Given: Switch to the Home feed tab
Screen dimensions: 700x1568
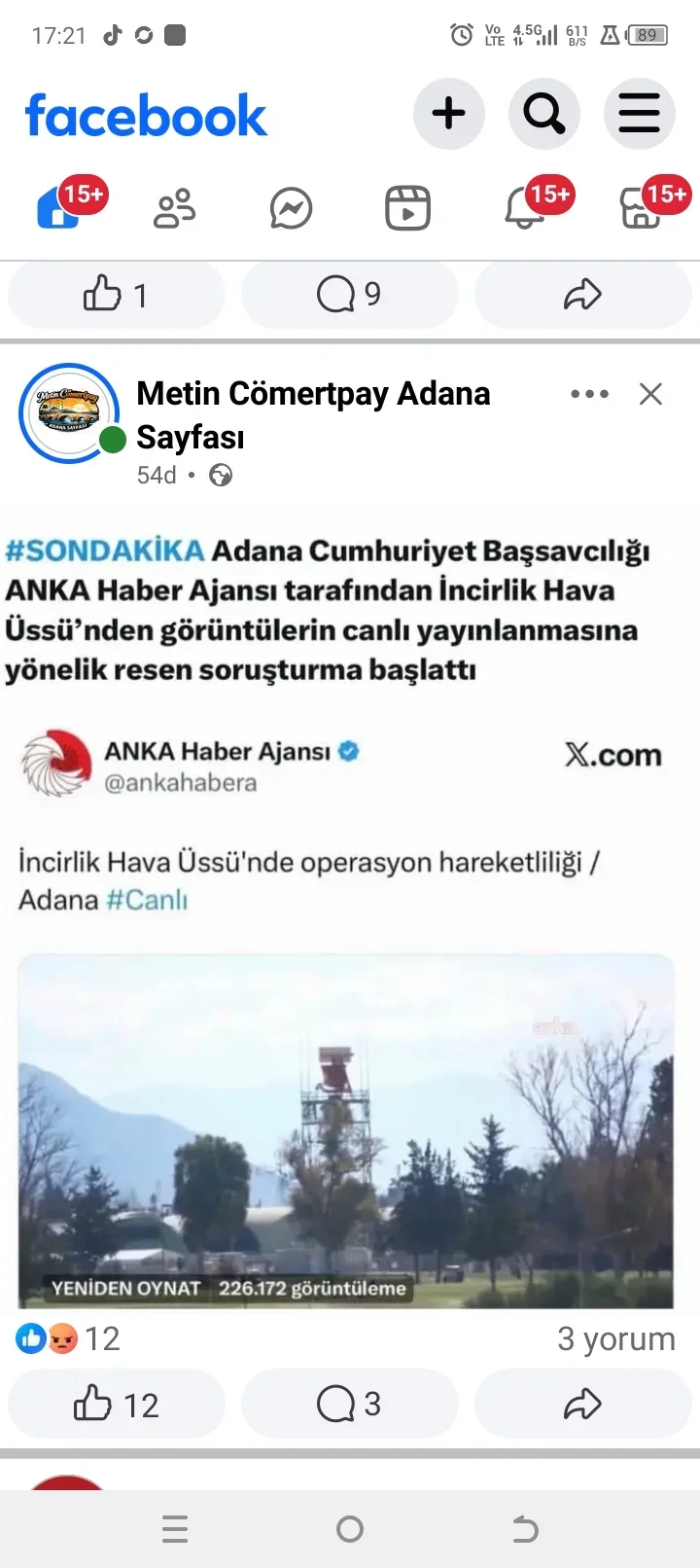Looking at the screenshot, I should [x=59, y=207].
